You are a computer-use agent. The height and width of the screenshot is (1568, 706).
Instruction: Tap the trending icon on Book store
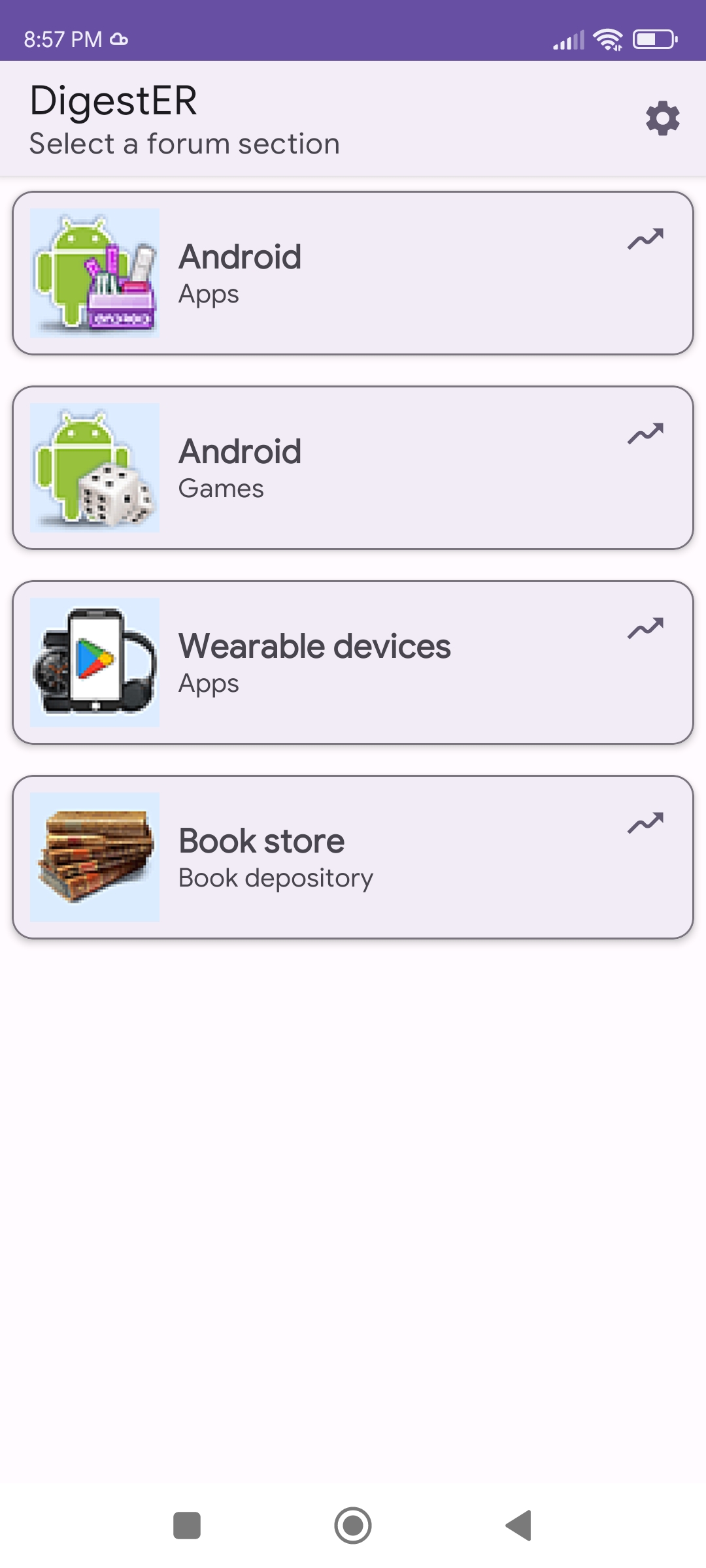(645, 823)
